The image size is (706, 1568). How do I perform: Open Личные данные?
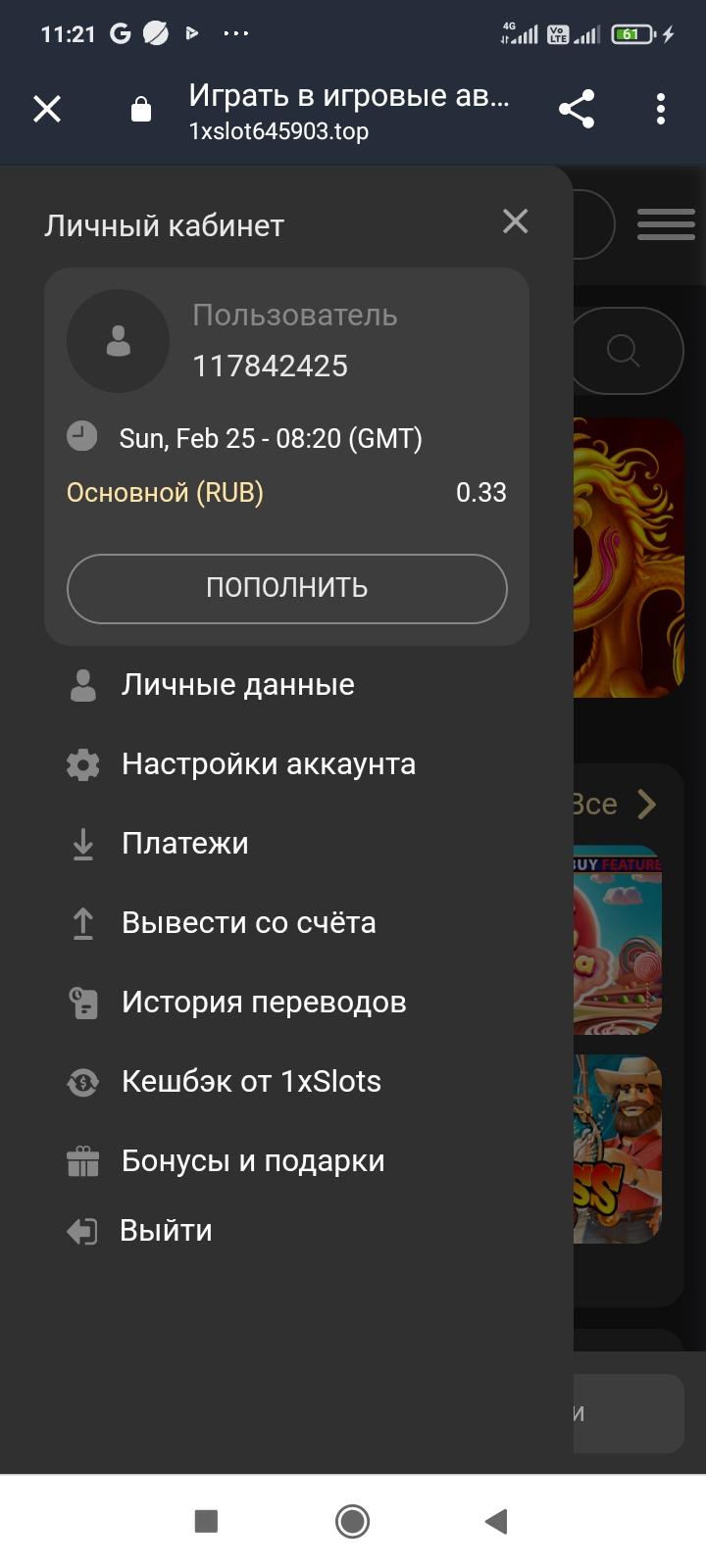coord(237,685)
